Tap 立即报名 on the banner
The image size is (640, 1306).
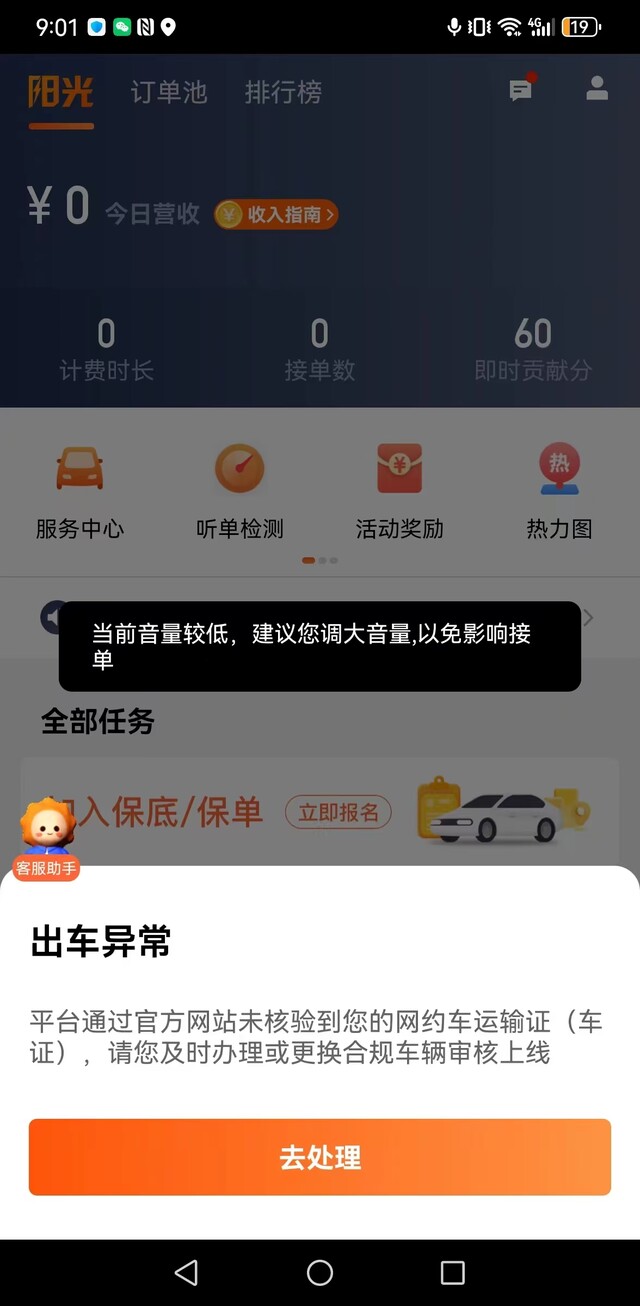pos(338,812)
